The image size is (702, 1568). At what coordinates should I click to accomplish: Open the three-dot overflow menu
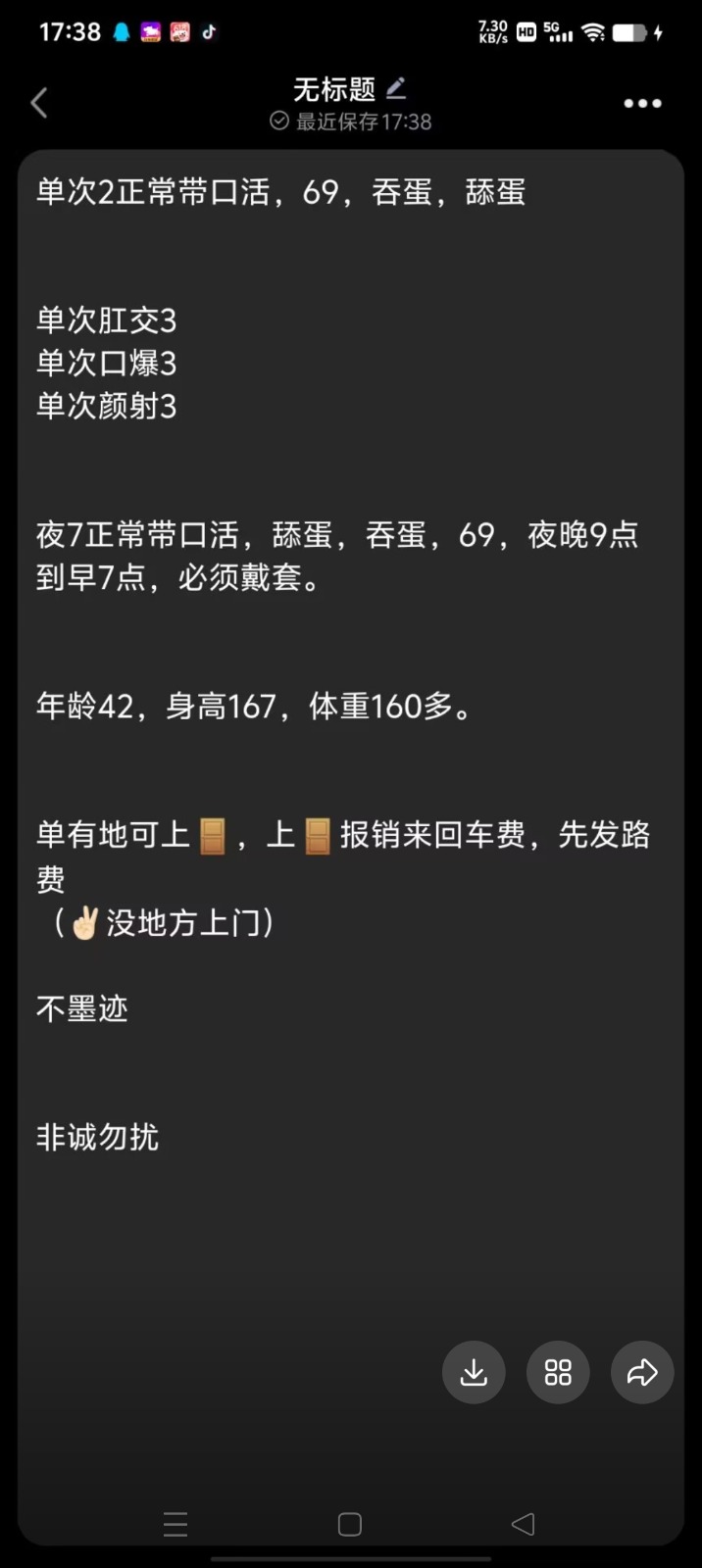642,103
